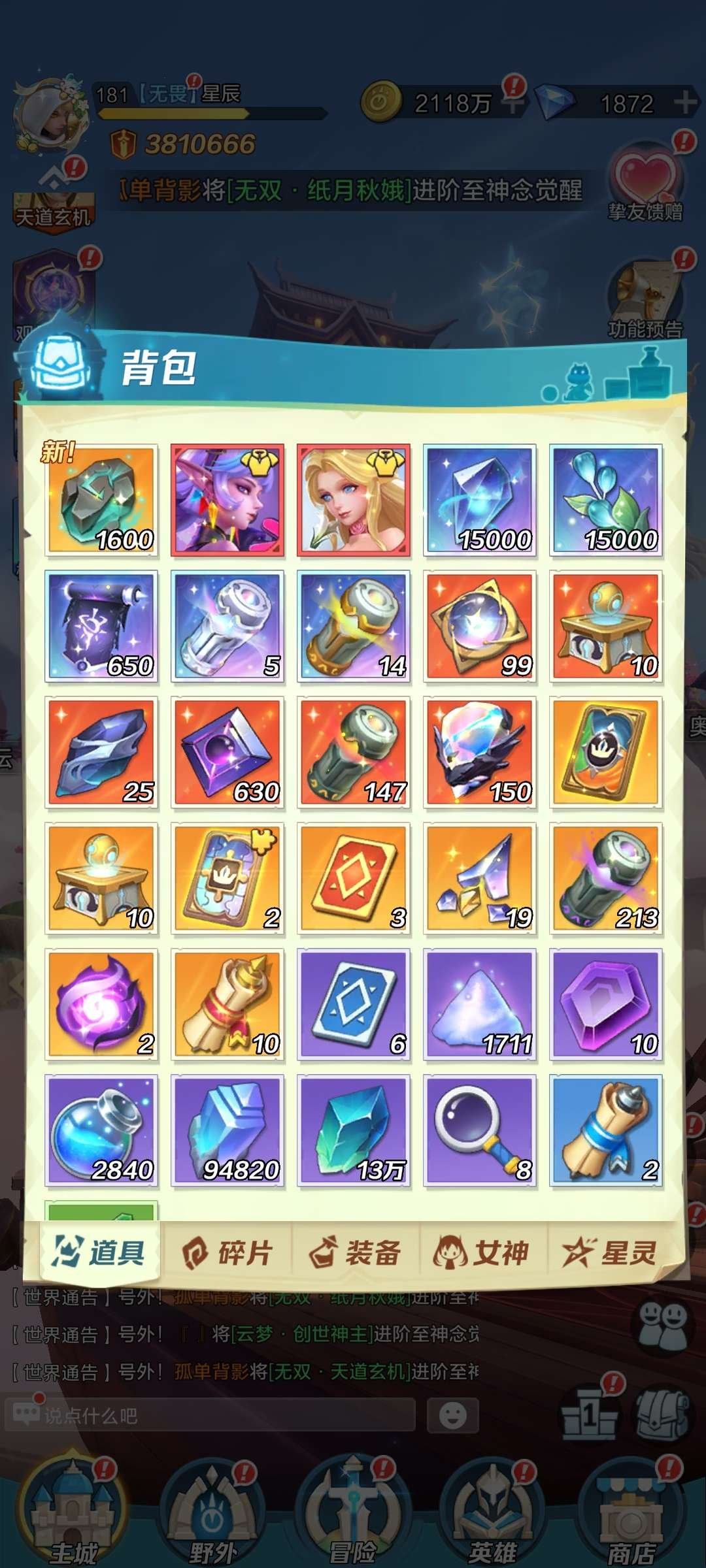Viewport: 706px width, 1568px height.
Task: Tap the crystal orb item with 99
Action: (x=480, y=626)
